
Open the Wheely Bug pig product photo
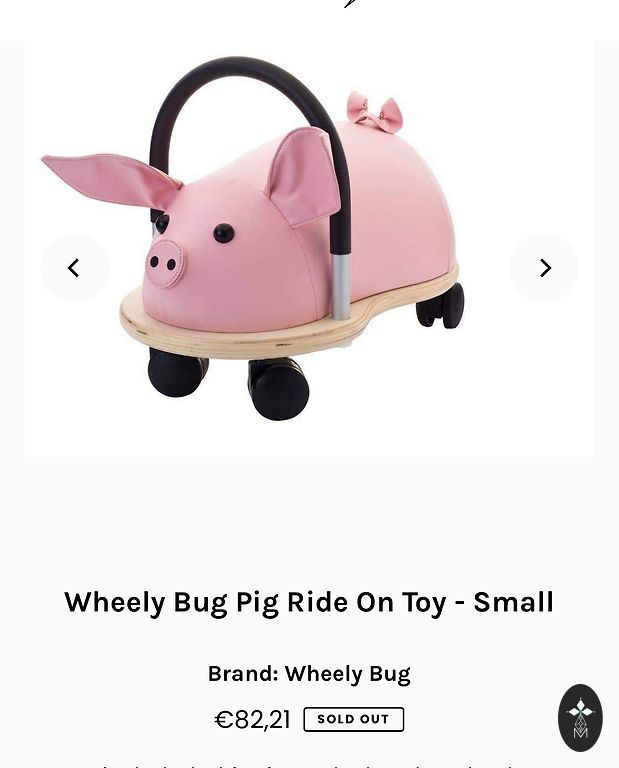pos(300,240)
